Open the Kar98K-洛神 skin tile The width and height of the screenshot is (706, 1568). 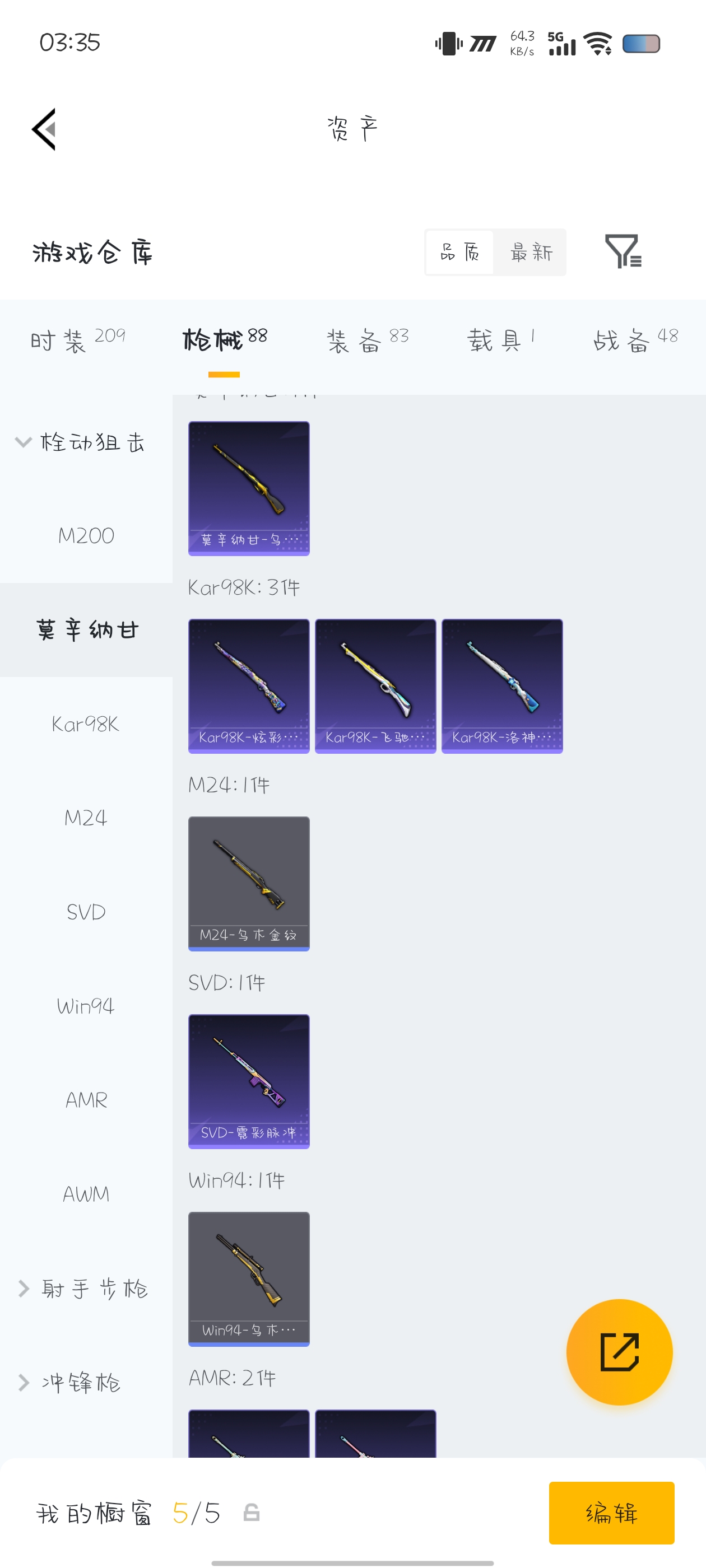point(502,686)
